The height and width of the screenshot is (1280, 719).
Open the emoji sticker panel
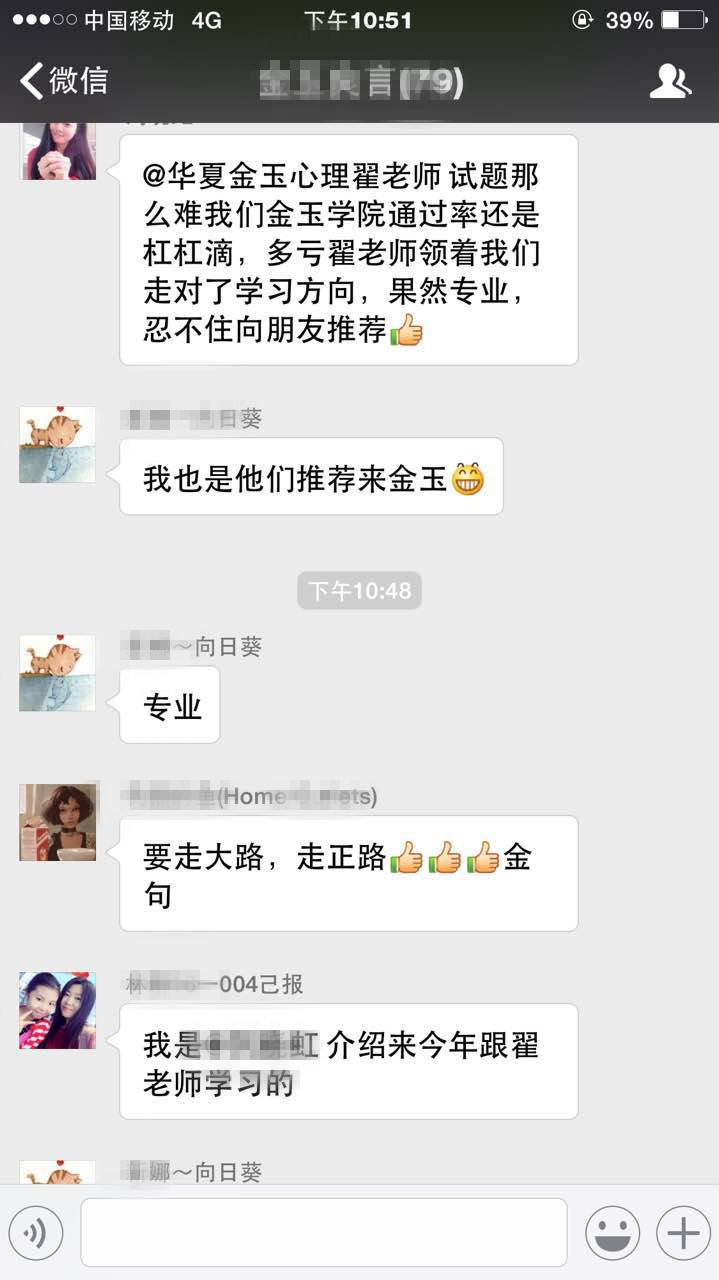pyautogui.click(x=612, y=1233)
